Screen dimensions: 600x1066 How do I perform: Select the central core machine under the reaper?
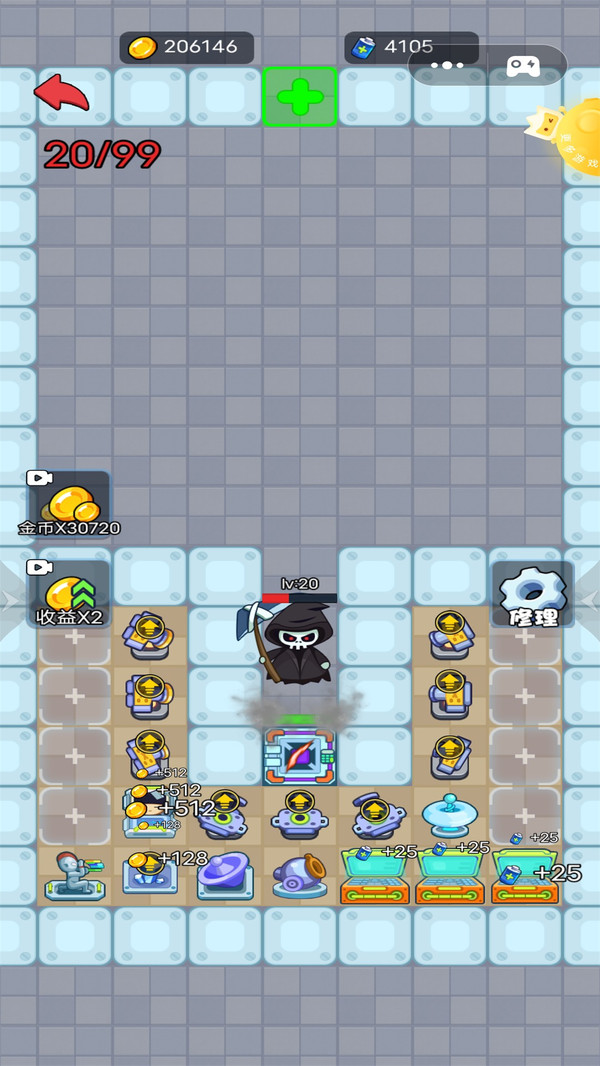(300, 757)
